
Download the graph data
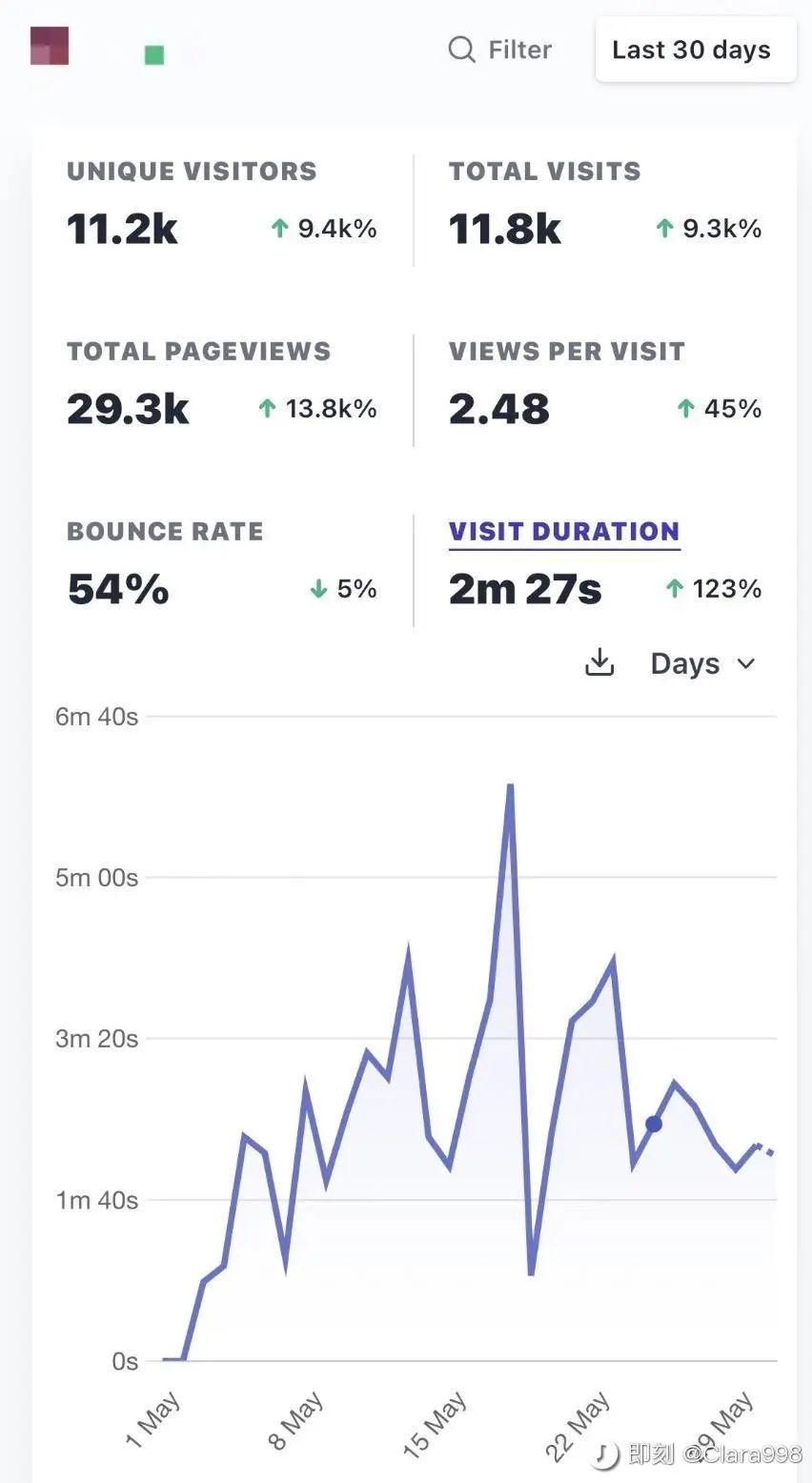point(599,662)
